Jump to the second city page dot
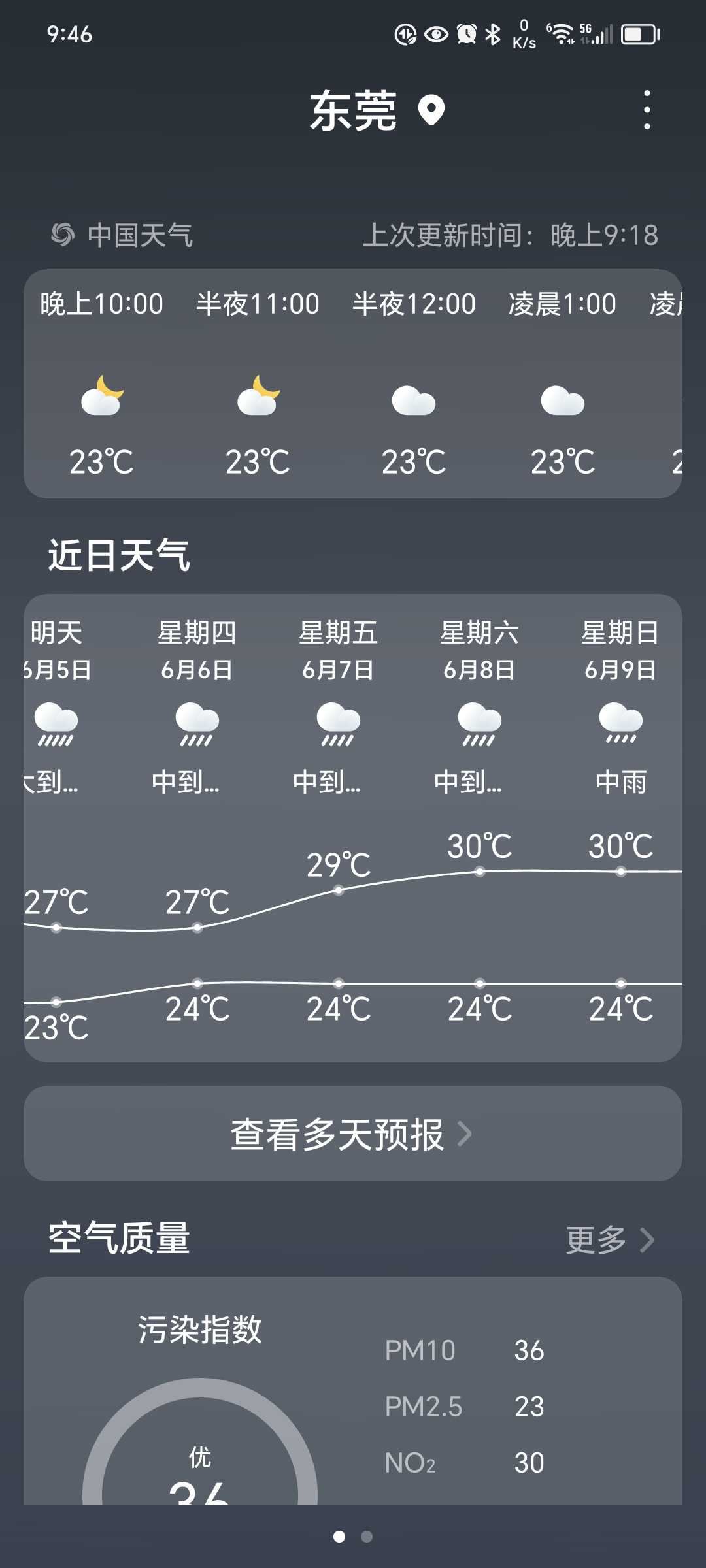The image size is (706, 1568). pos(367,1537)
